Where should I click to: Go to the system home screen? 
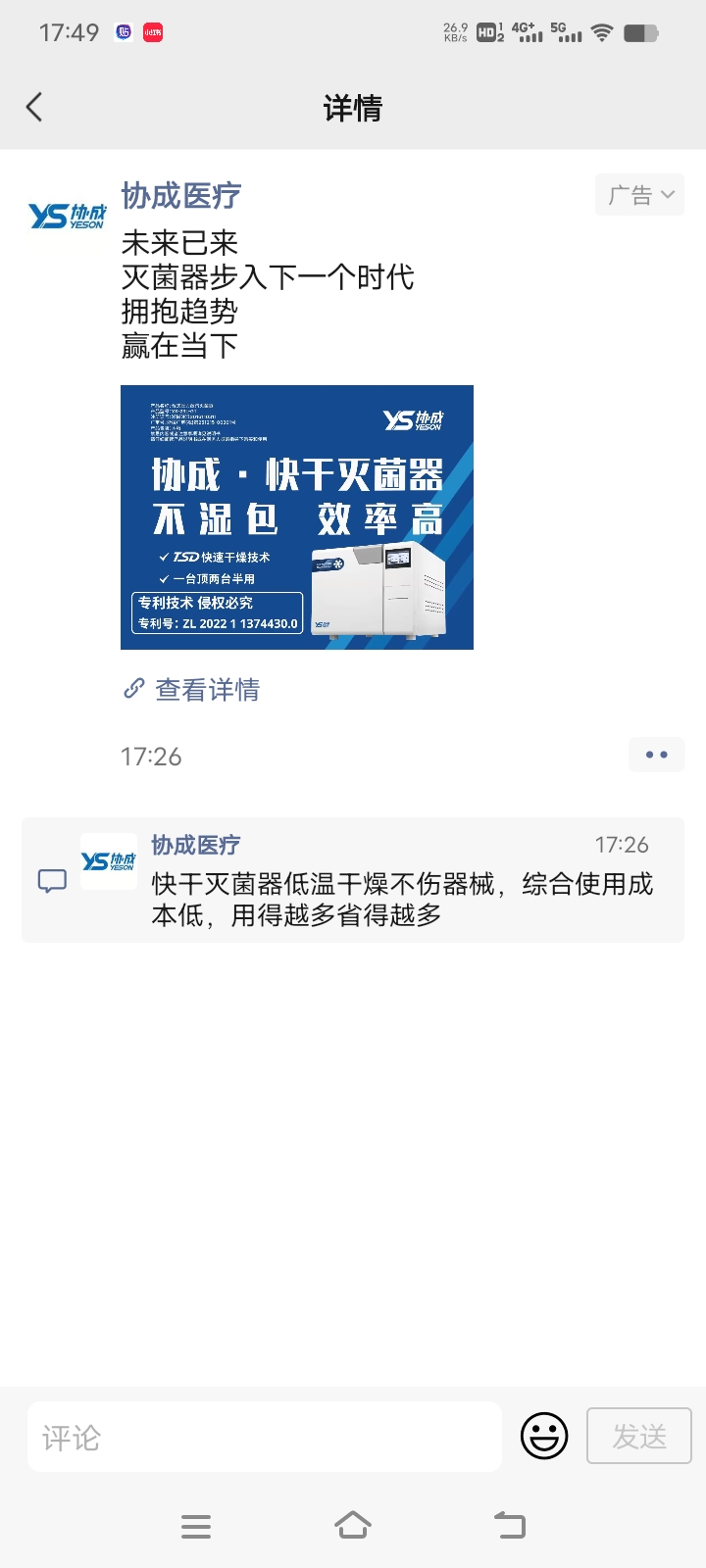pyautogui.click(x=353, y=1526)
